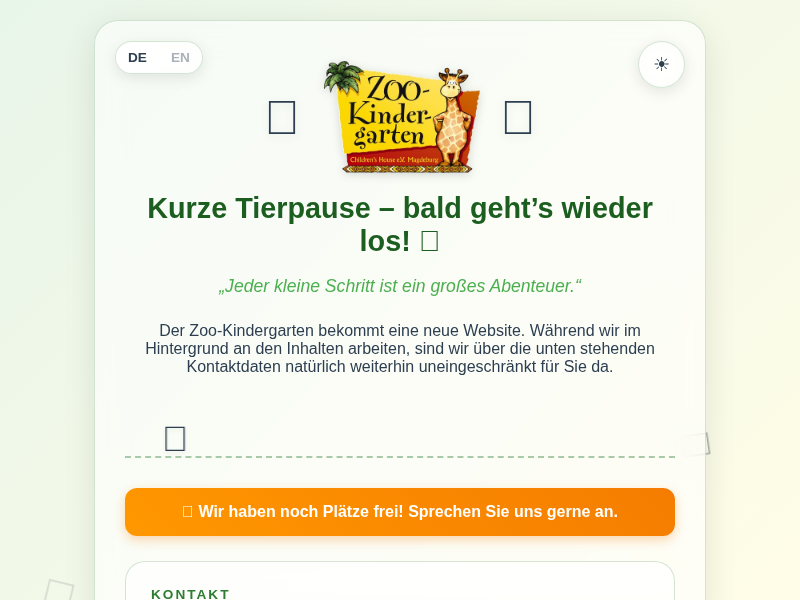The image size is (800, 600).
Task: Switch language to DE
Action: [138, 58]
